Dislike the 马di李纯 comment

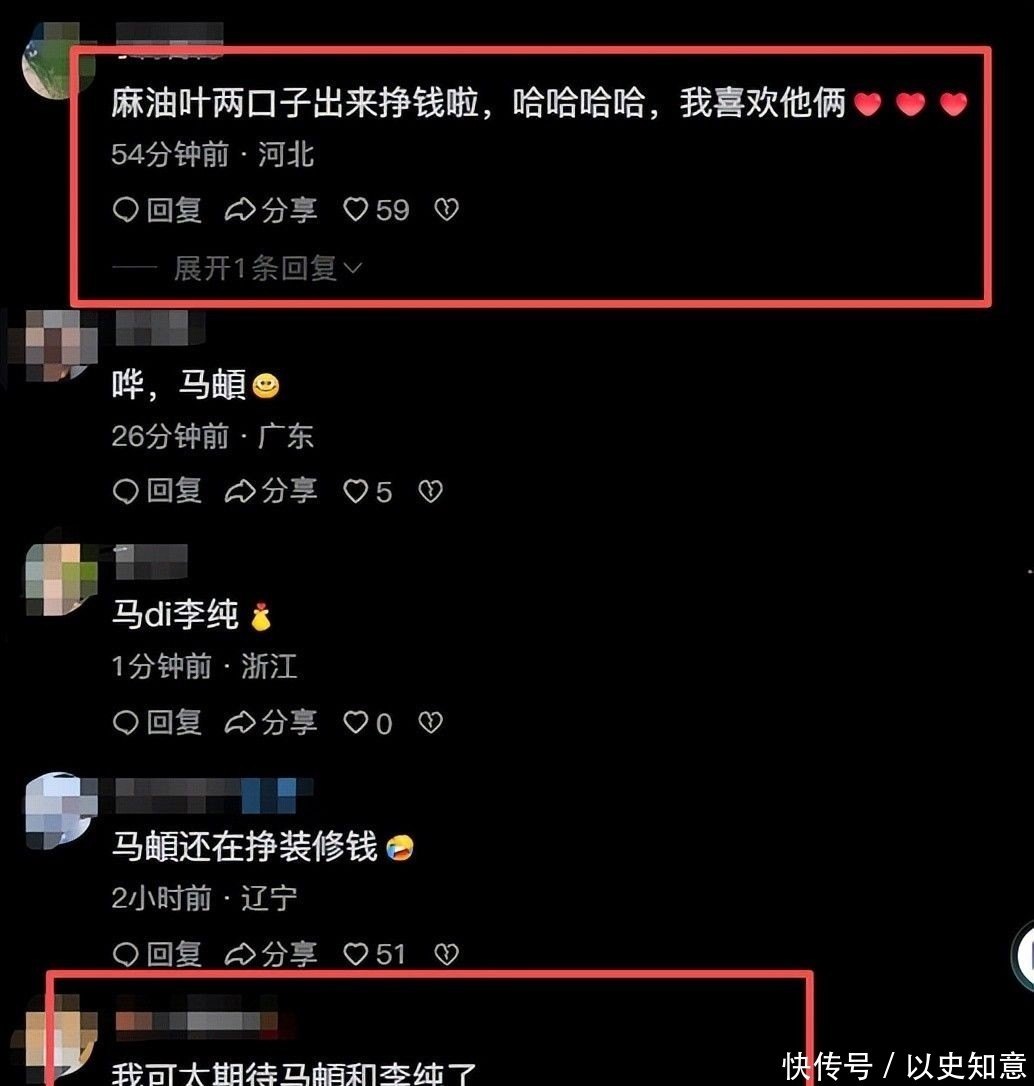(x=430, y=723)
